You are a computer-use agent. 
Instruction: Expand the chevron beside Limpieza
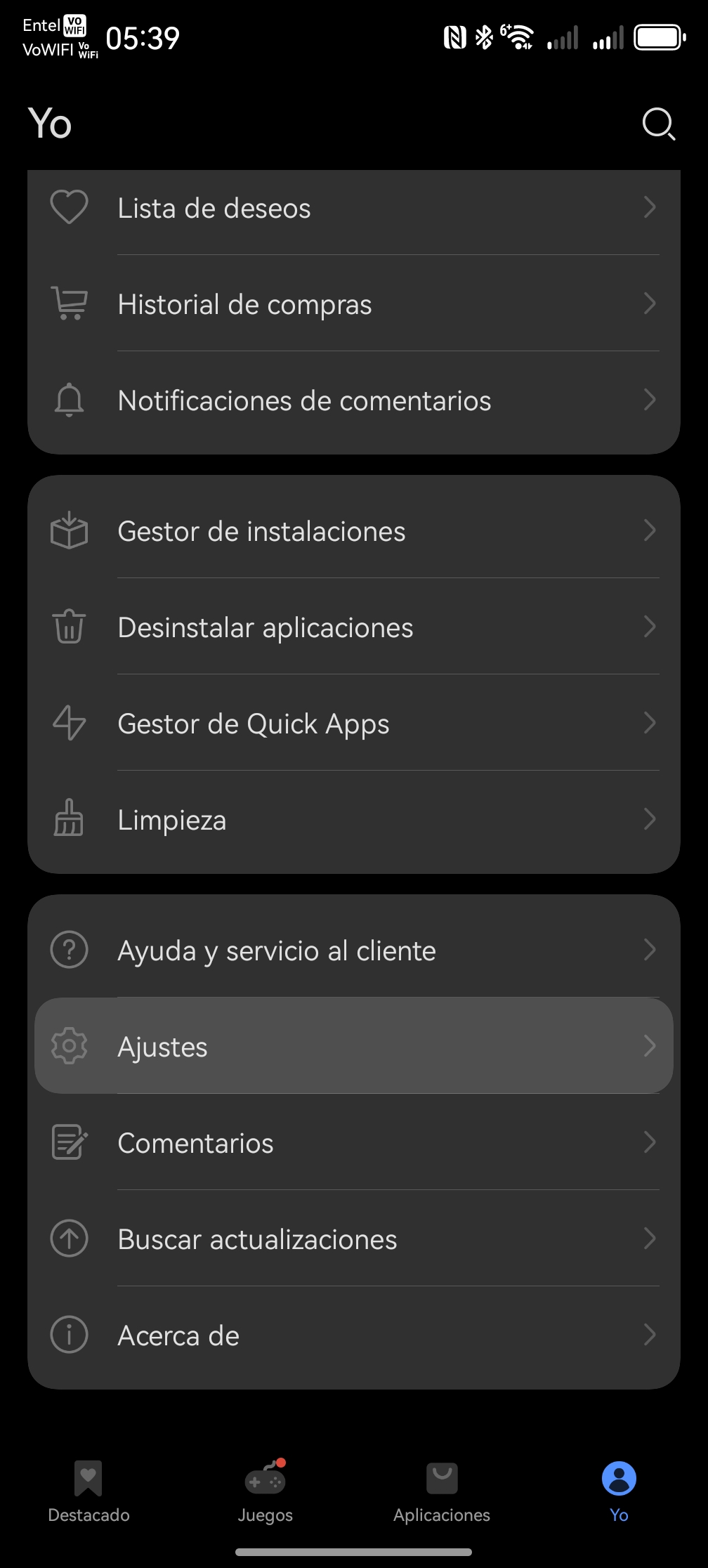[x=650, y=819]
